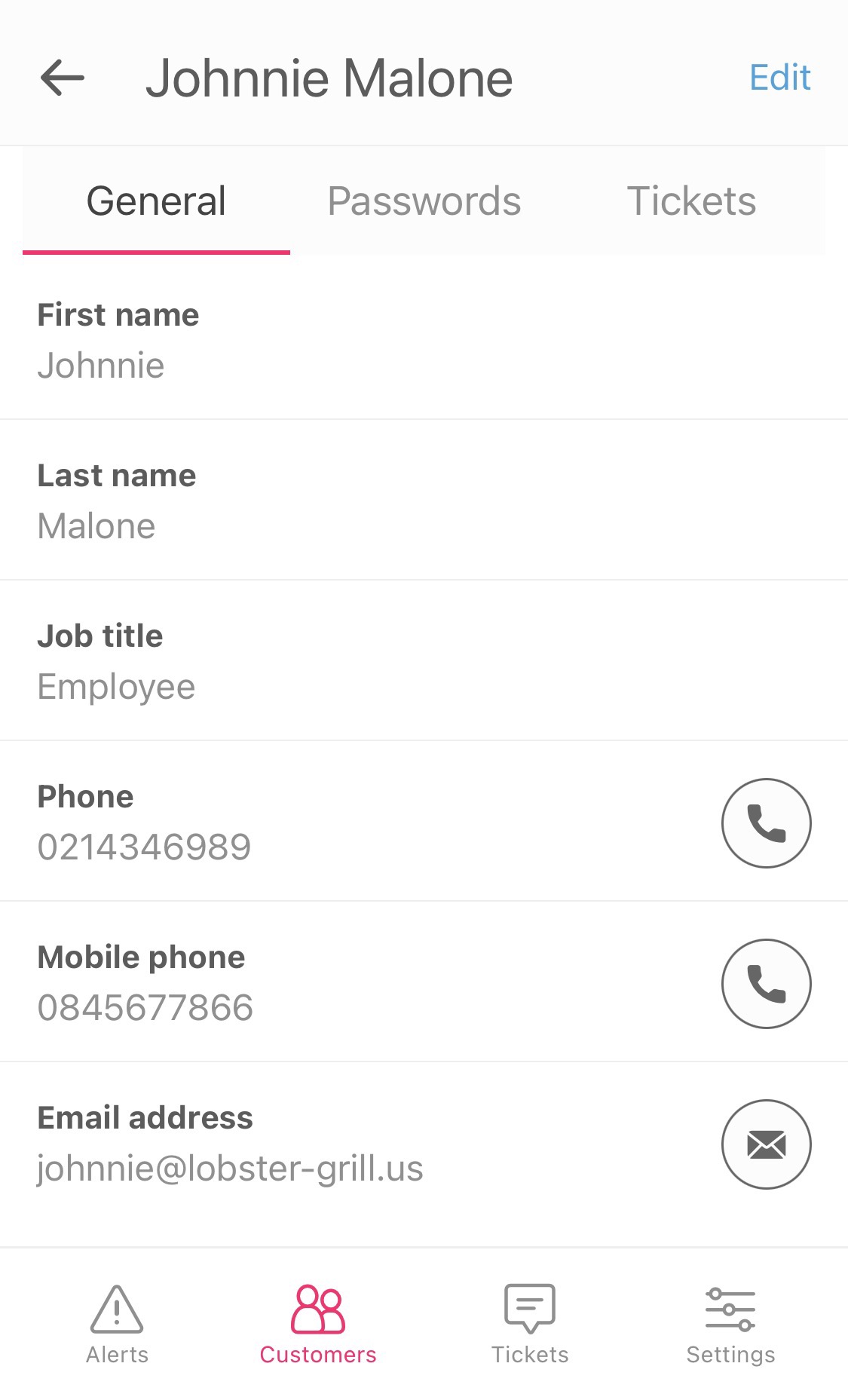Open Settings in the bottom bar

[x=730, y=1323]
